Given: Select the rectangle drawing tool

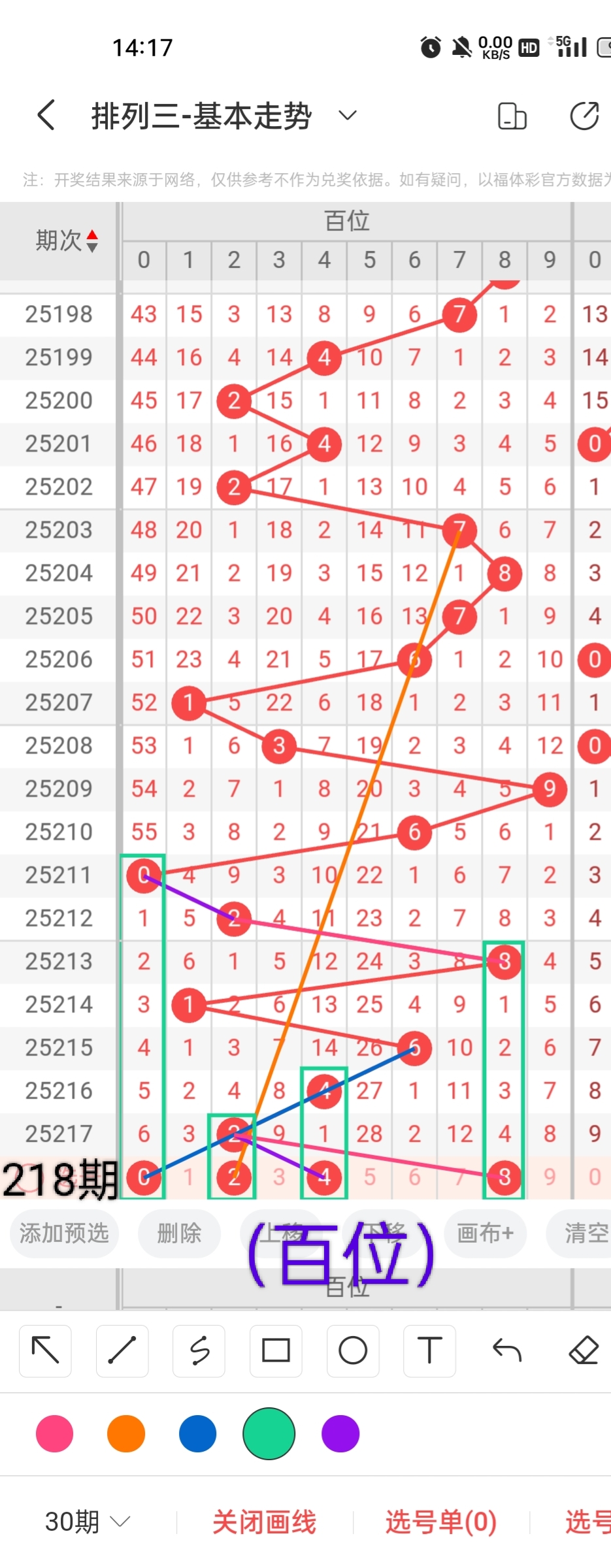Looking at the screenshot, I should [276, 1350].
